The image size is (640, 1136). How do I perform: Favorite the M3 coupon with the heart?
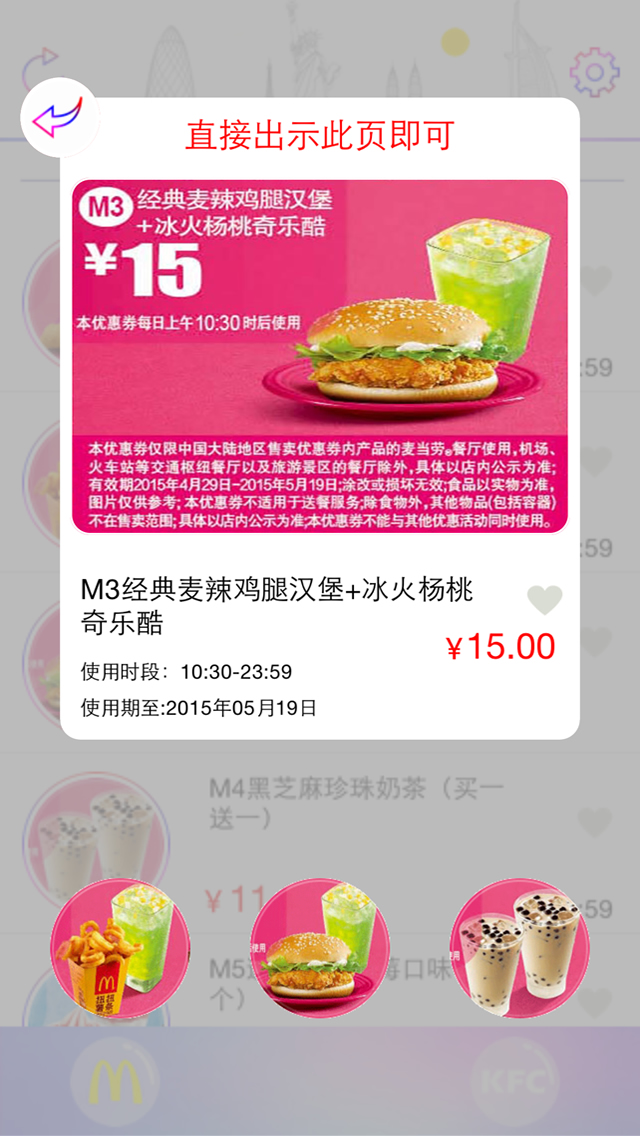click(544, 600)
